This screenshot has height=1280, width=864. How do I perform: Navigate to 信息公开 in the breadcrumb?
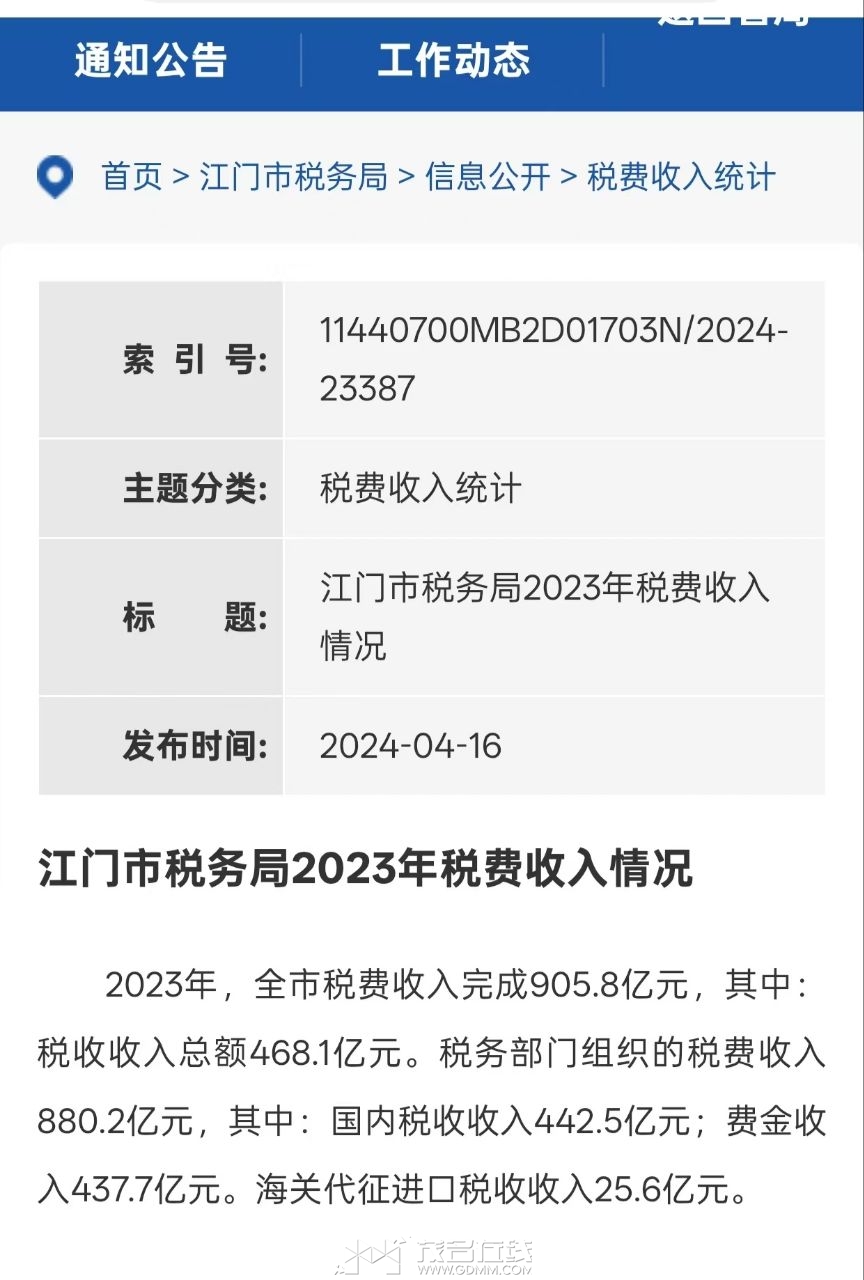(487, 178)
